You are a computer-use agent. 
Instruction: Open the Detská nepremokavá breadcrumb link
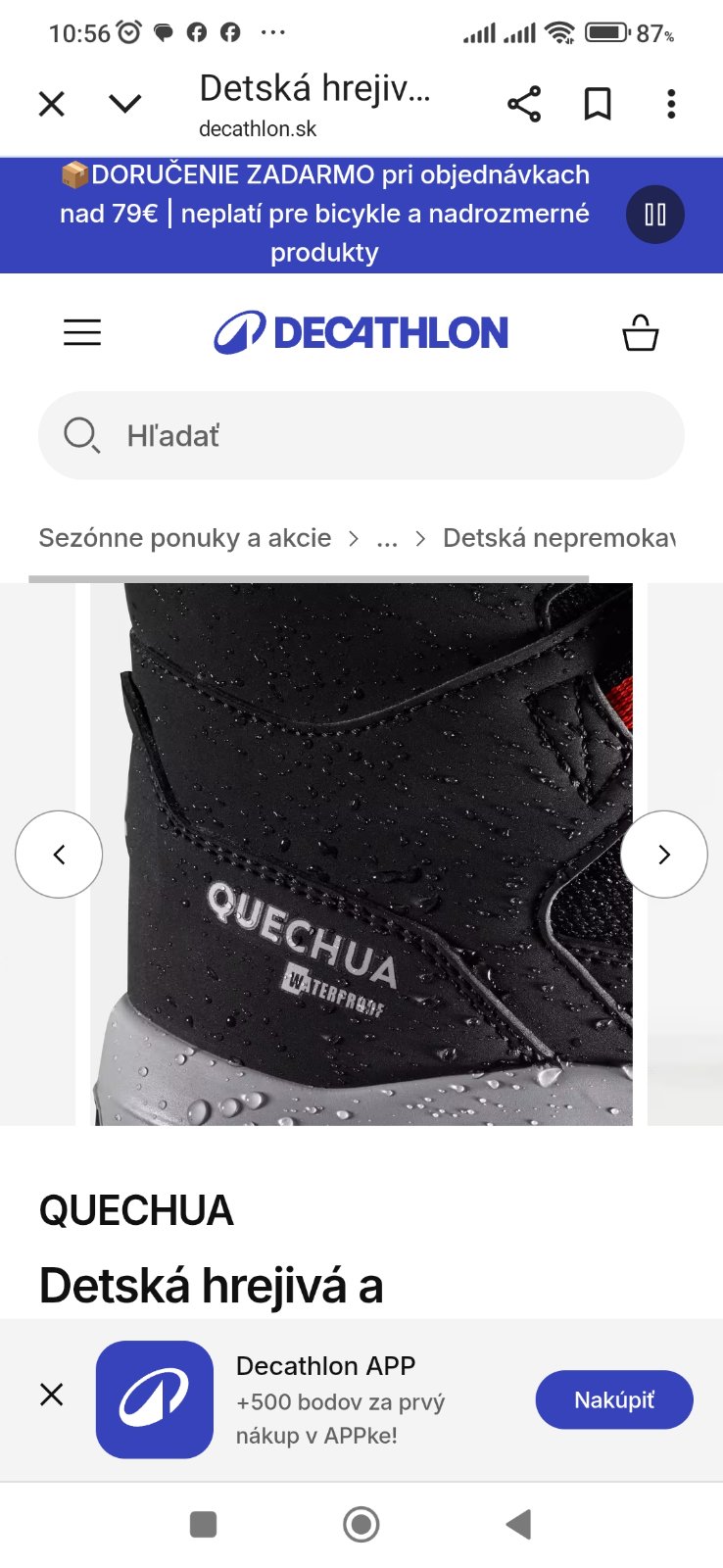coord(558,538)
